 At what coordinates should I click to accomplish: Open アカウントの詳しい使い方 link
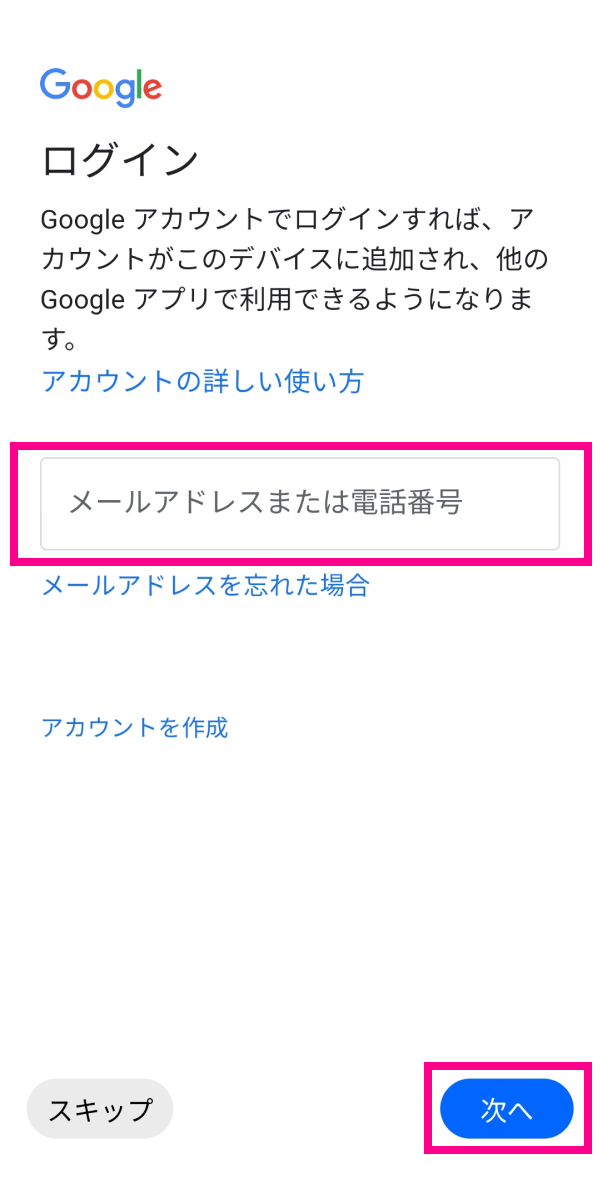[203, 382]
